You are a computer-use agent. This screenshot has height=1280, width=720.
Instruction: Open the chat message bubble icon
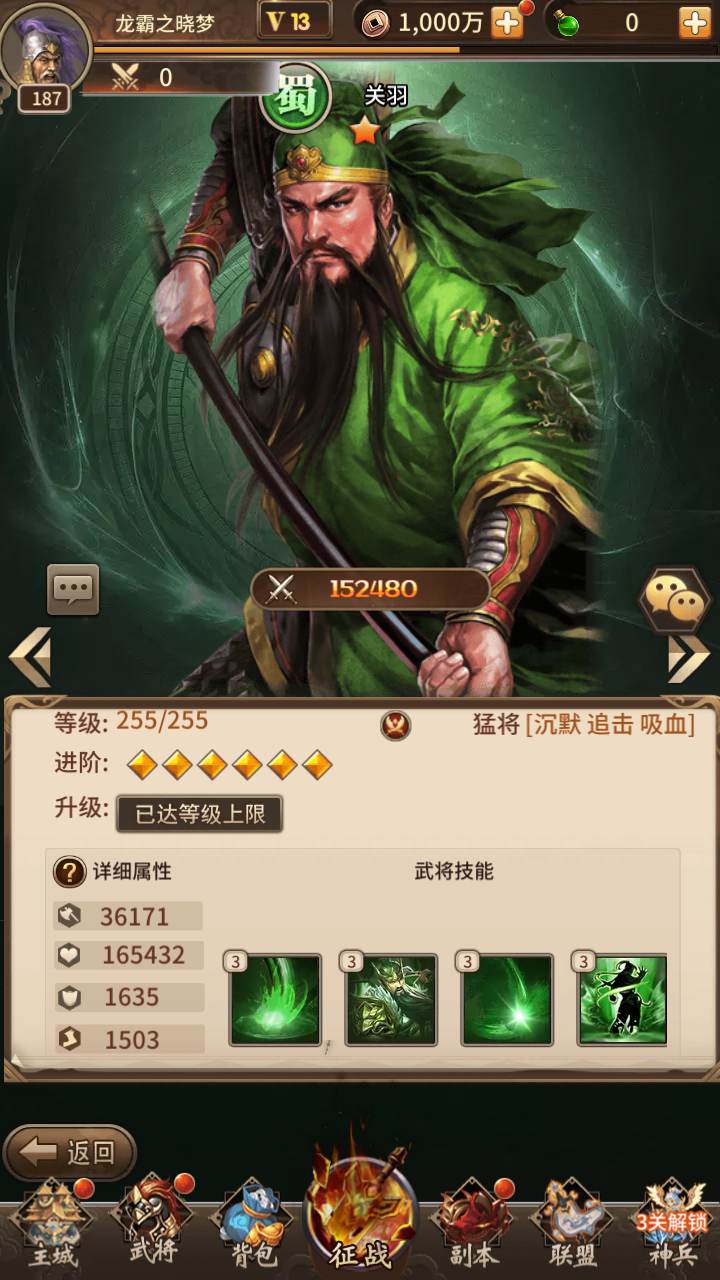73,589
